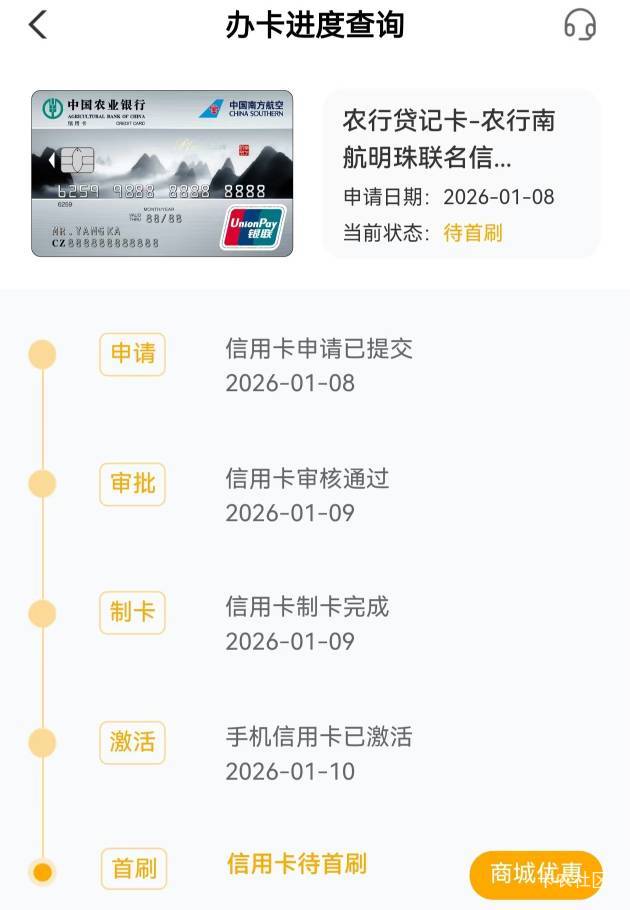Go back from card progress query
The width and height of the screenshot is (630, 910).
coord(38,26)
